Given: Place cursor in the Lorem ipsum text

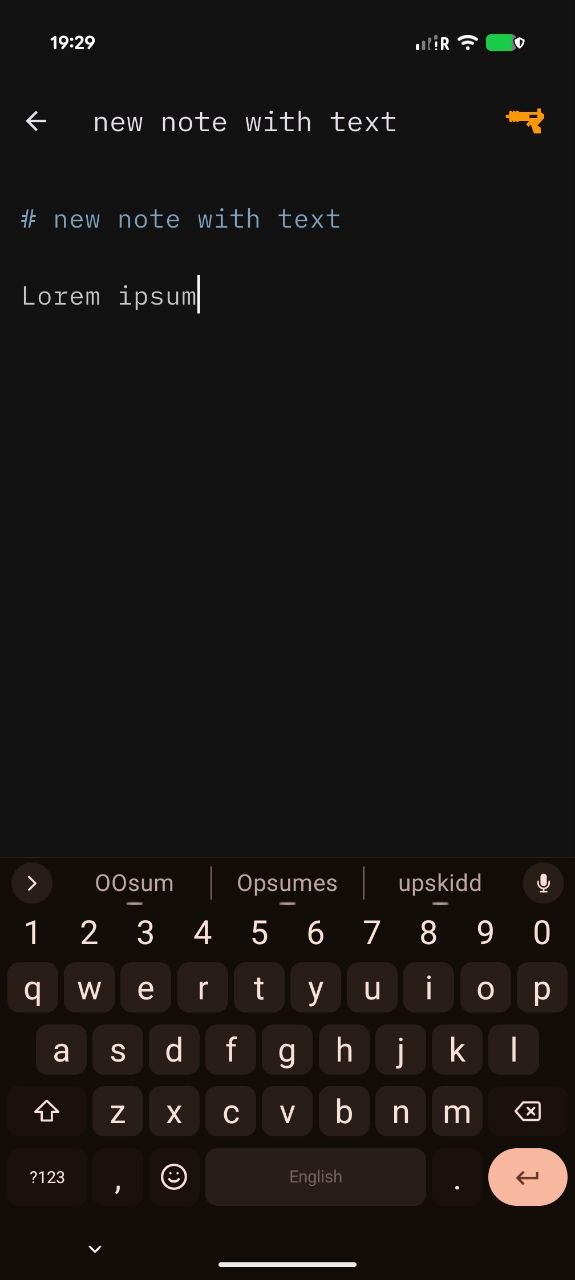Looking at the screenshot, I should point(110,296).
